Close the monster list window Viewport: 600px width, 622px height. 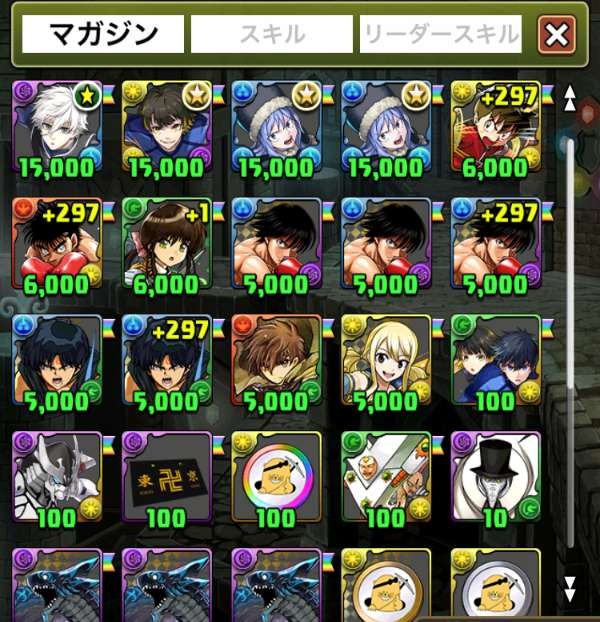tap(556, 36)
